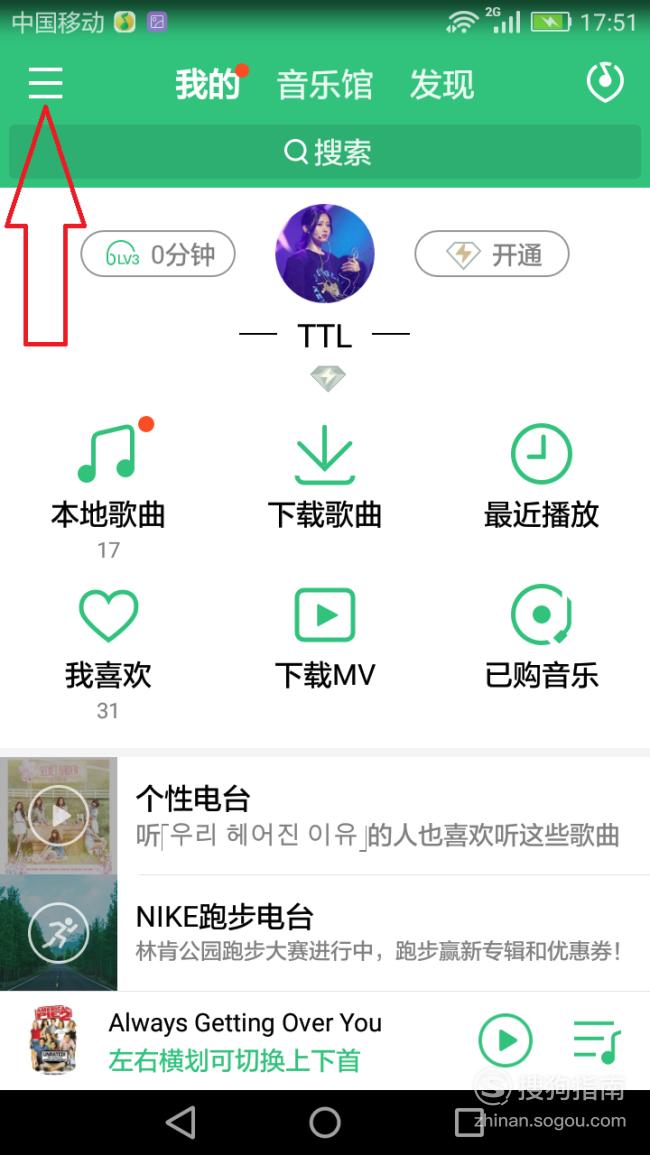
Task: Open the hamburger drawer menu
Action: (x=46, y=82)
